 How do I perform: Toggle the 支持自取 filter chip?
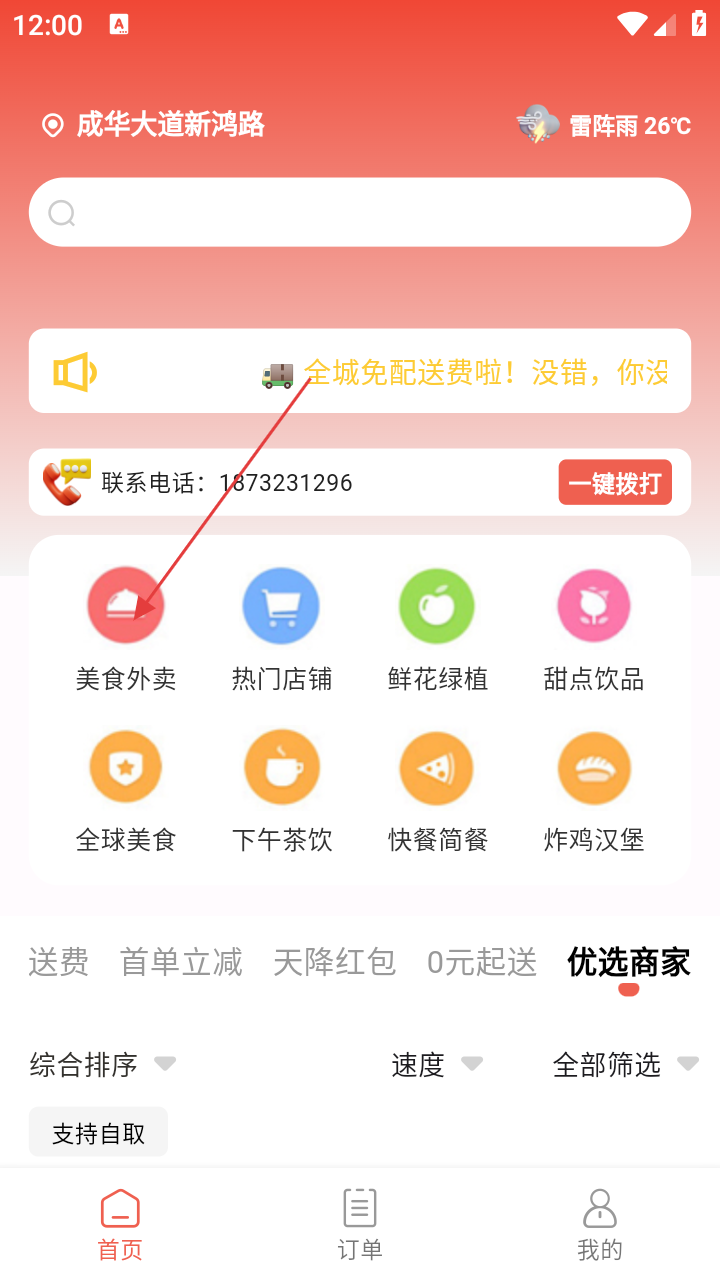98,1133
